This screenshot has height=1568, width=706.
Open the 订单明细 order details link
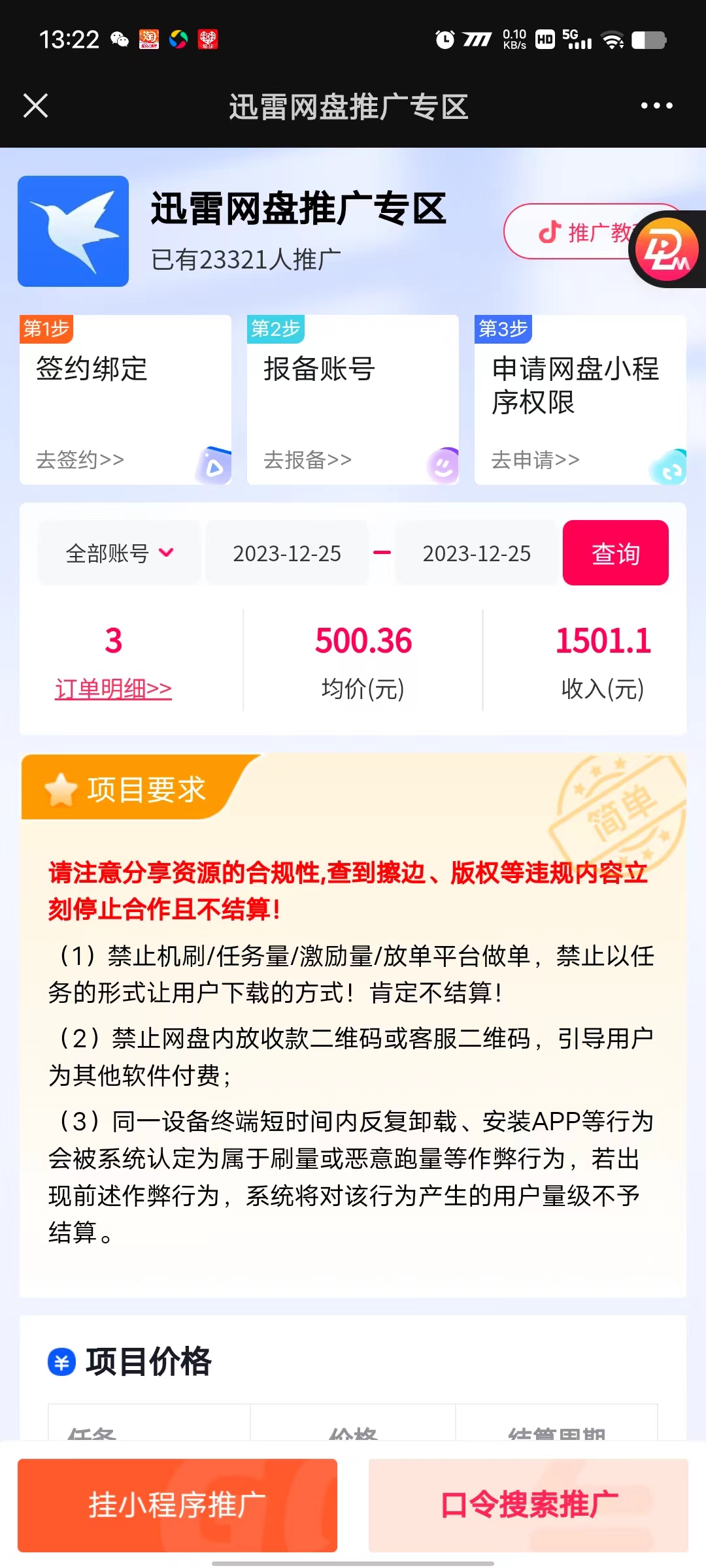tap(113, 688)
